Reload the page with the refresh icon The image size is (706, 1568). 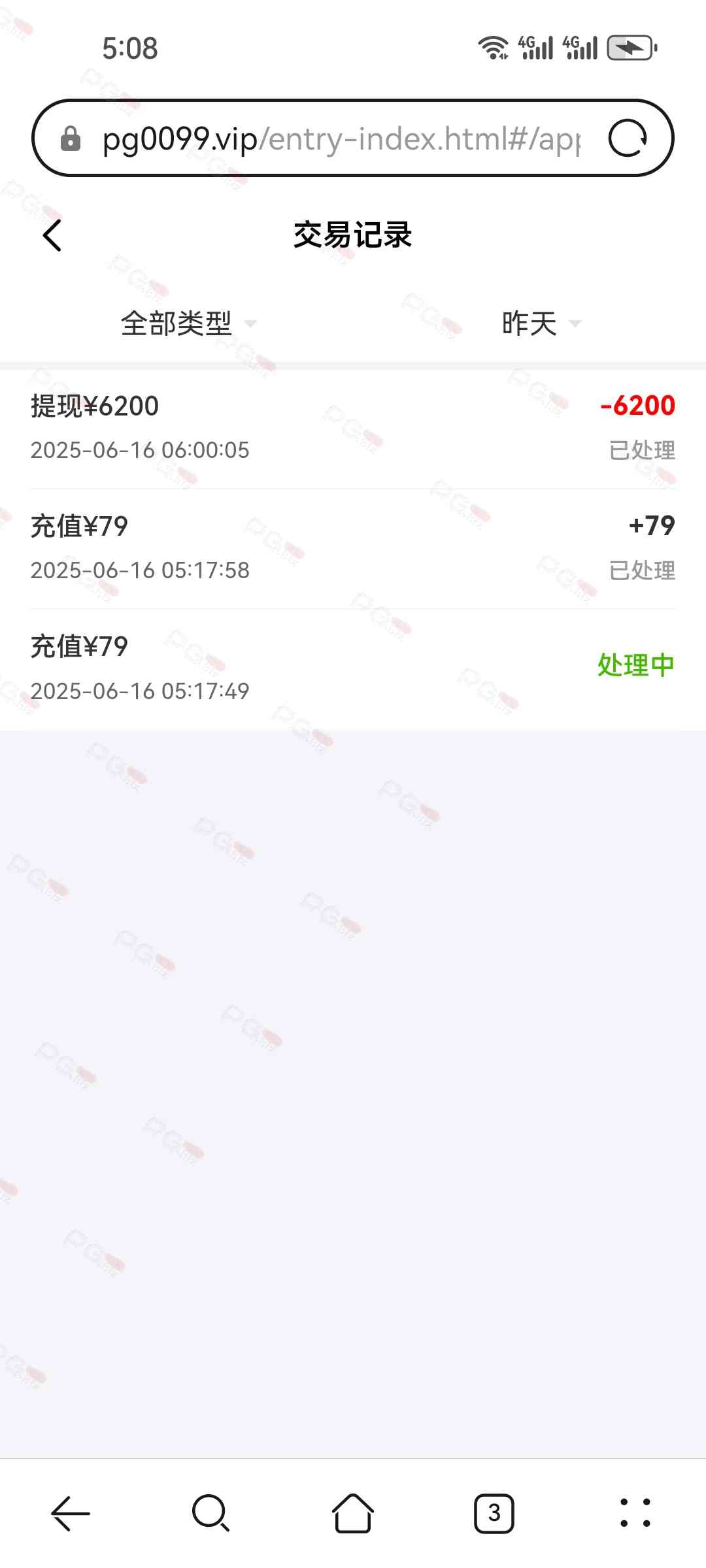627,139
